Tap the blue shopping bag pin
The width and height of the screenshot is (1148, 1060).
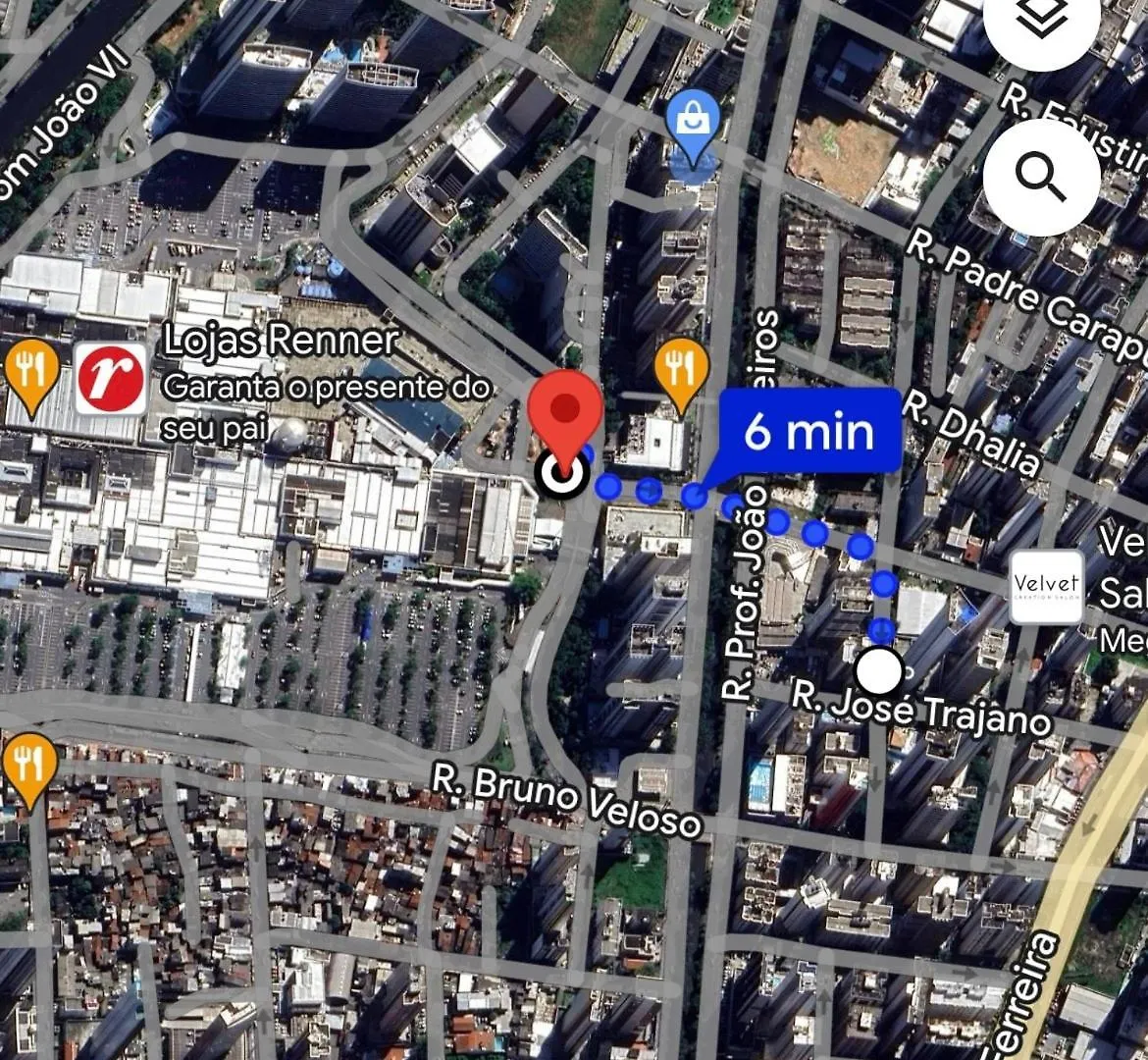click(693, 126)
